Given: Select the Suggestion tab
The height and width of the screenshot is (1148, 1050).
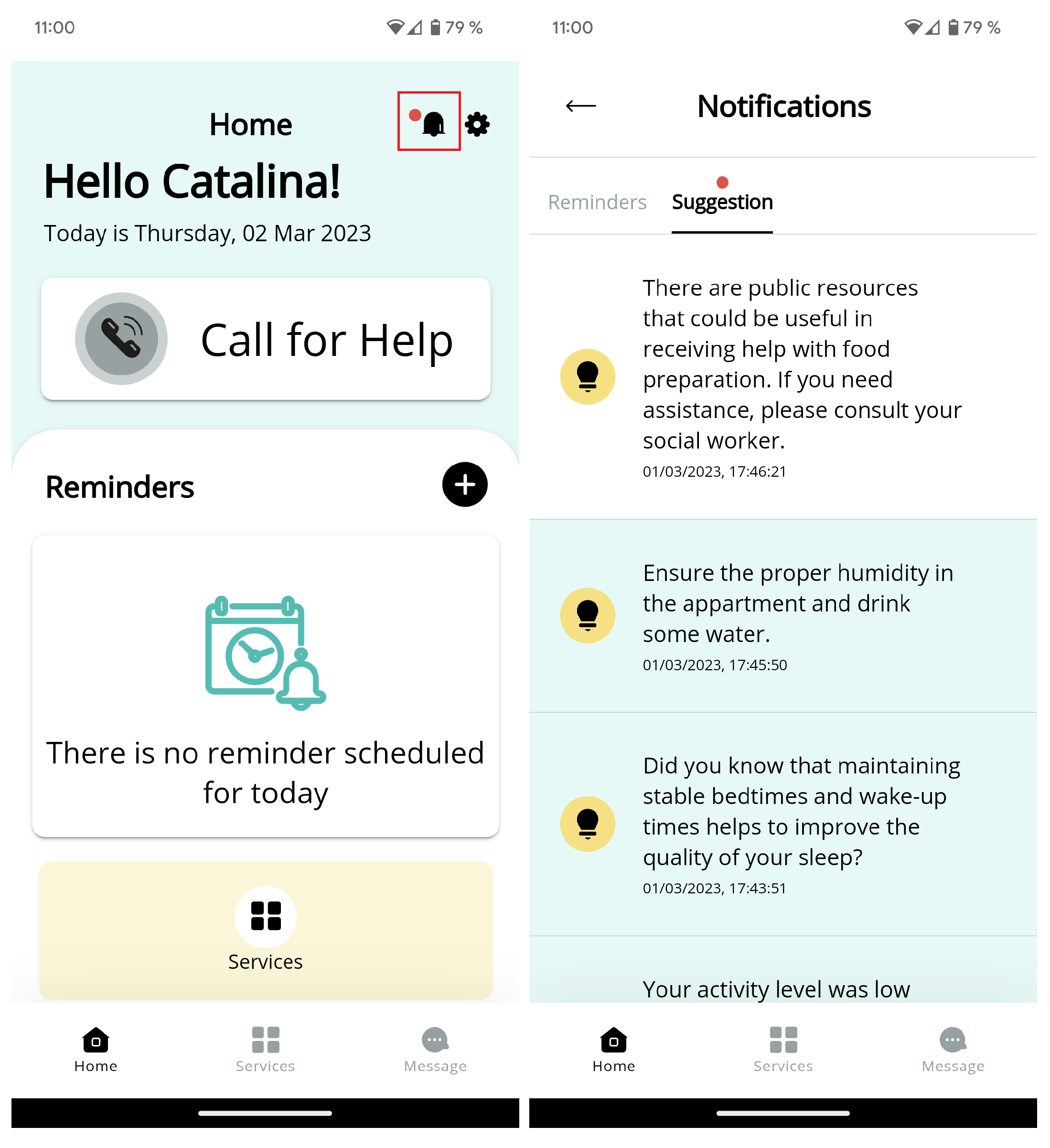Looking at the screenshot, I should point(722,202).
